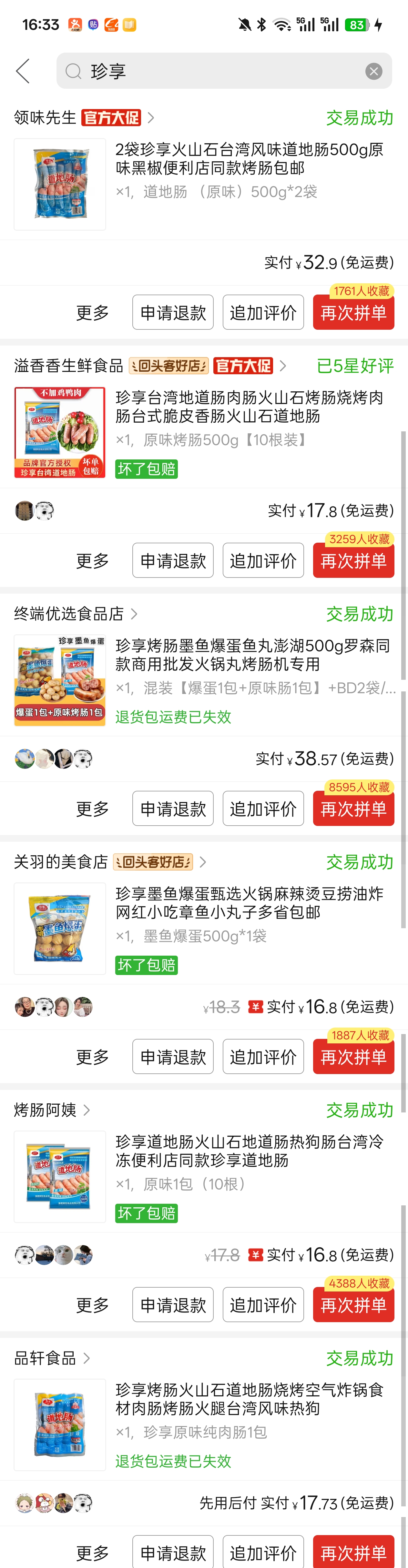The height and width of the screenshot is (1568, 408).
Task: Open the 溢香香生鲜食品 sausage product image
Action: [x=60, y=432]
